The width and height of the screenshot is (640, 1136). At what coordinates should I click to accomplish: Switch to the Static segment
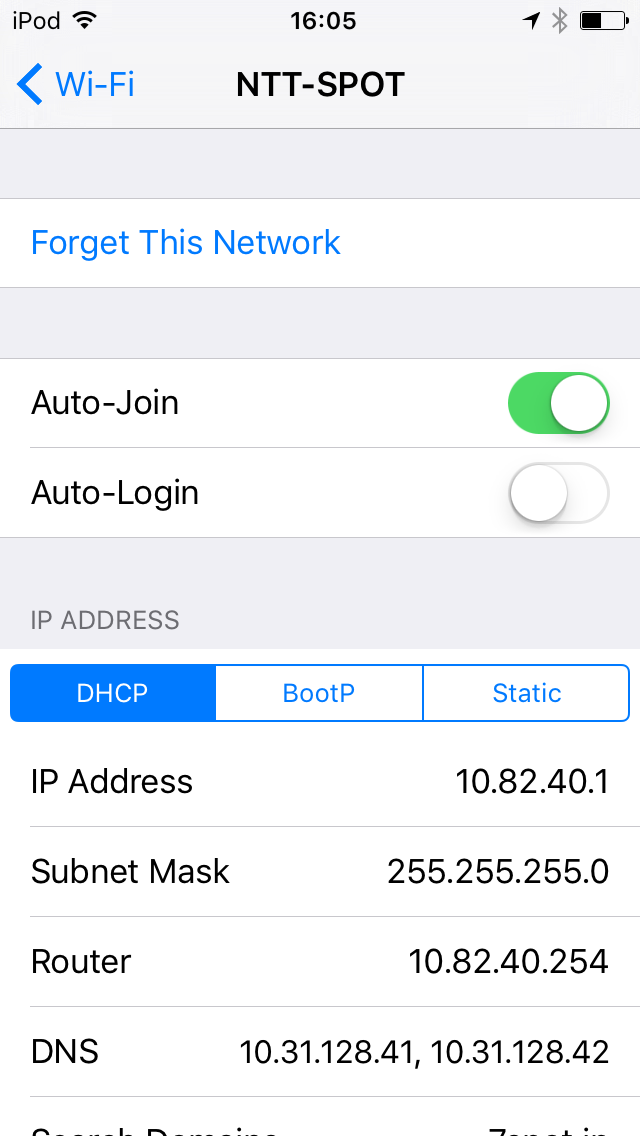tap(527, 693)
